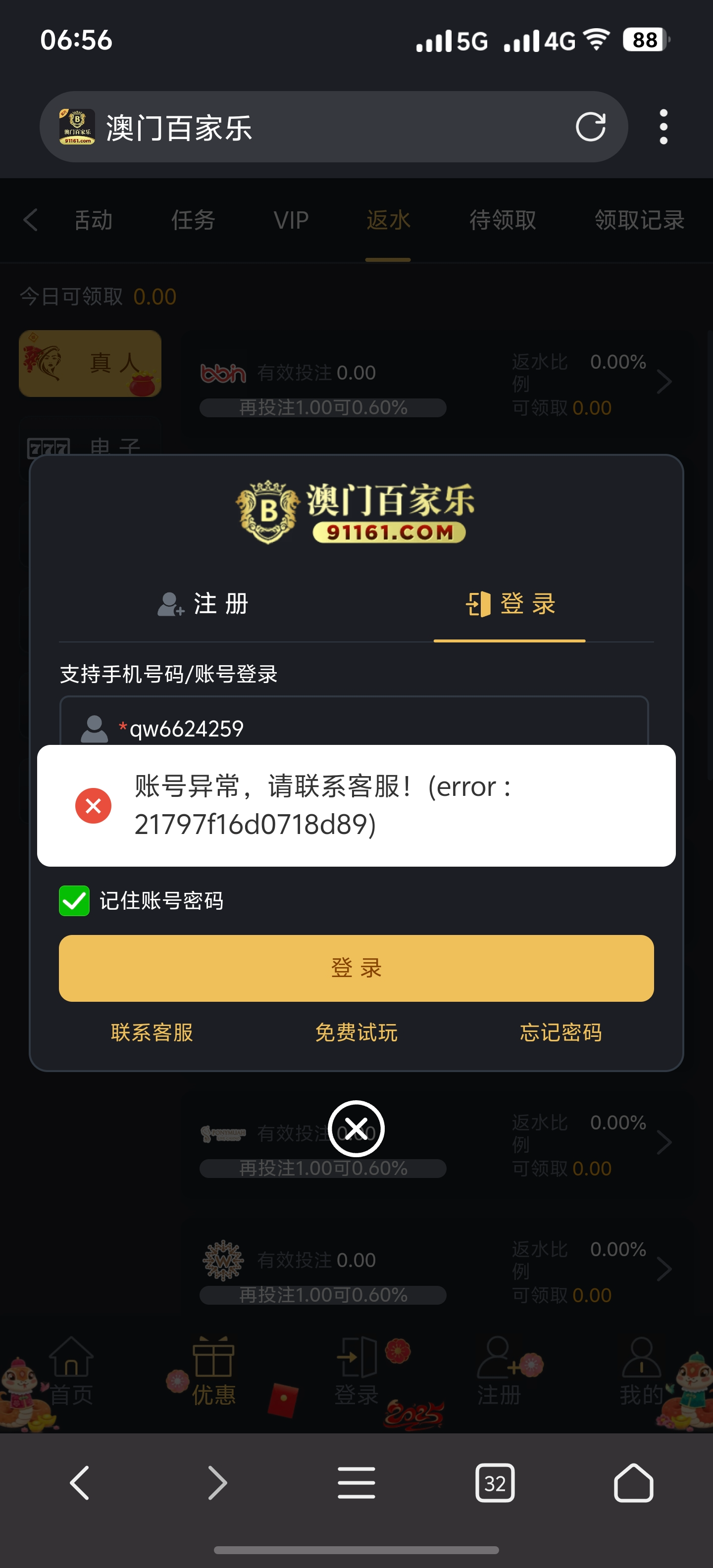Screen dimensions: 713x1568
Task: Uncheck the 记住账号密码 checkbox
Action: [74, 901]
